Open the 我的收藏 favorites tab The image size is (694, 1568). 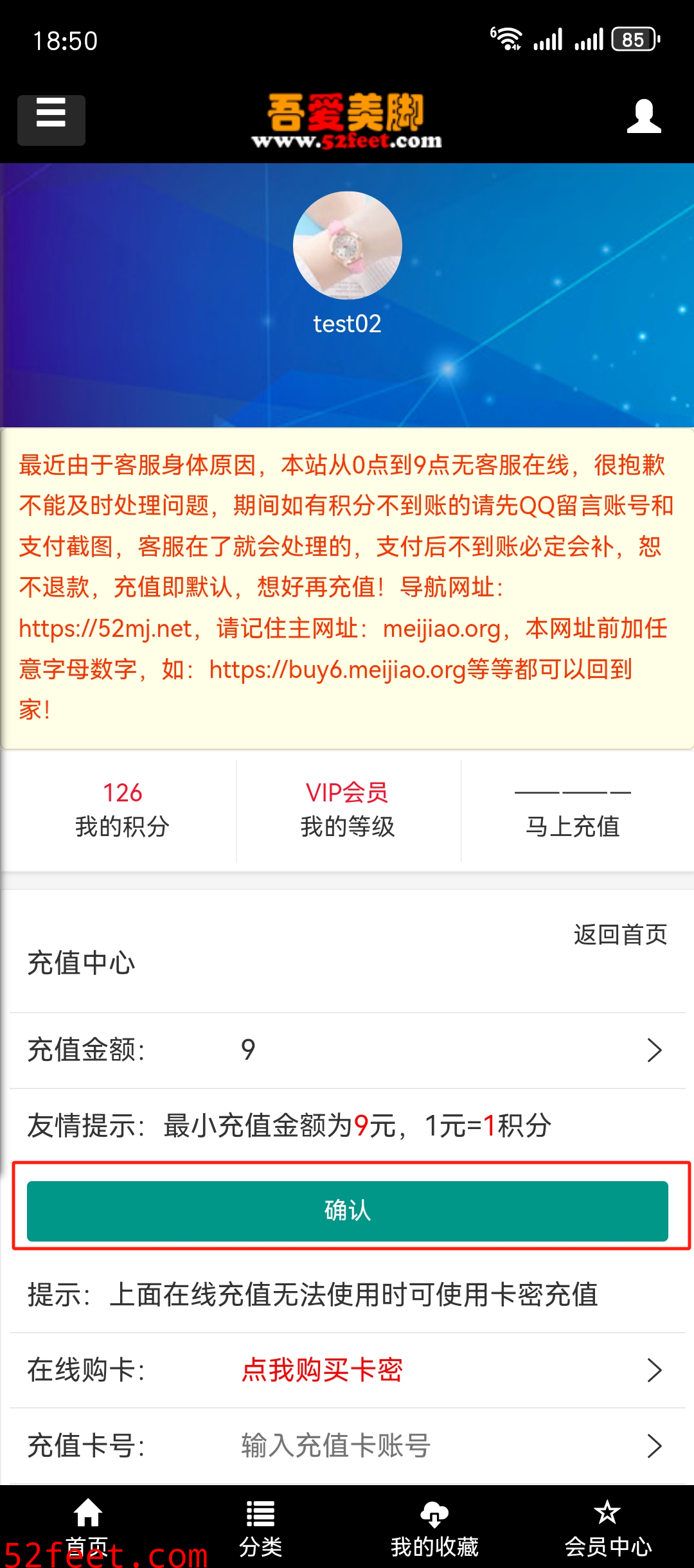434,1528
